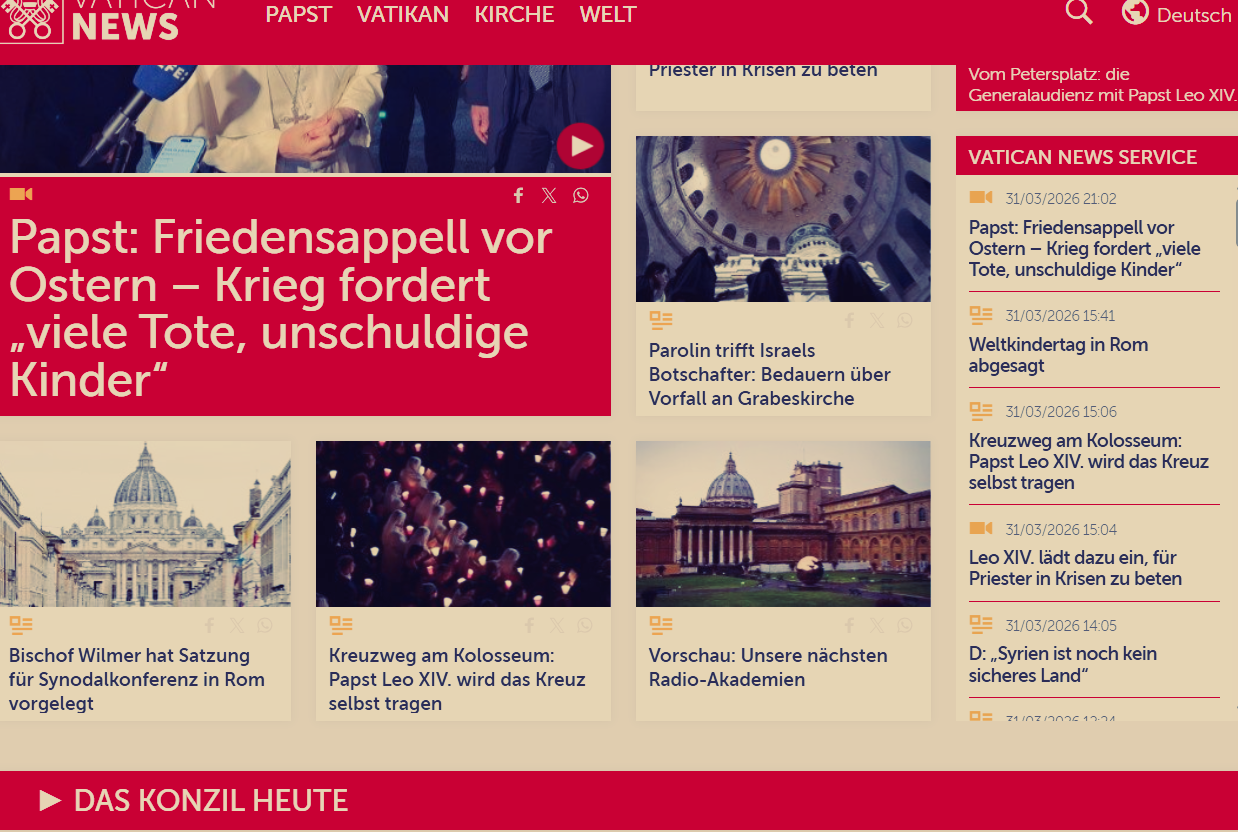Share Friedensappell article on Facebook
Image resolution: width=1238 pixels, height=832 pixels.
[518, 196]
